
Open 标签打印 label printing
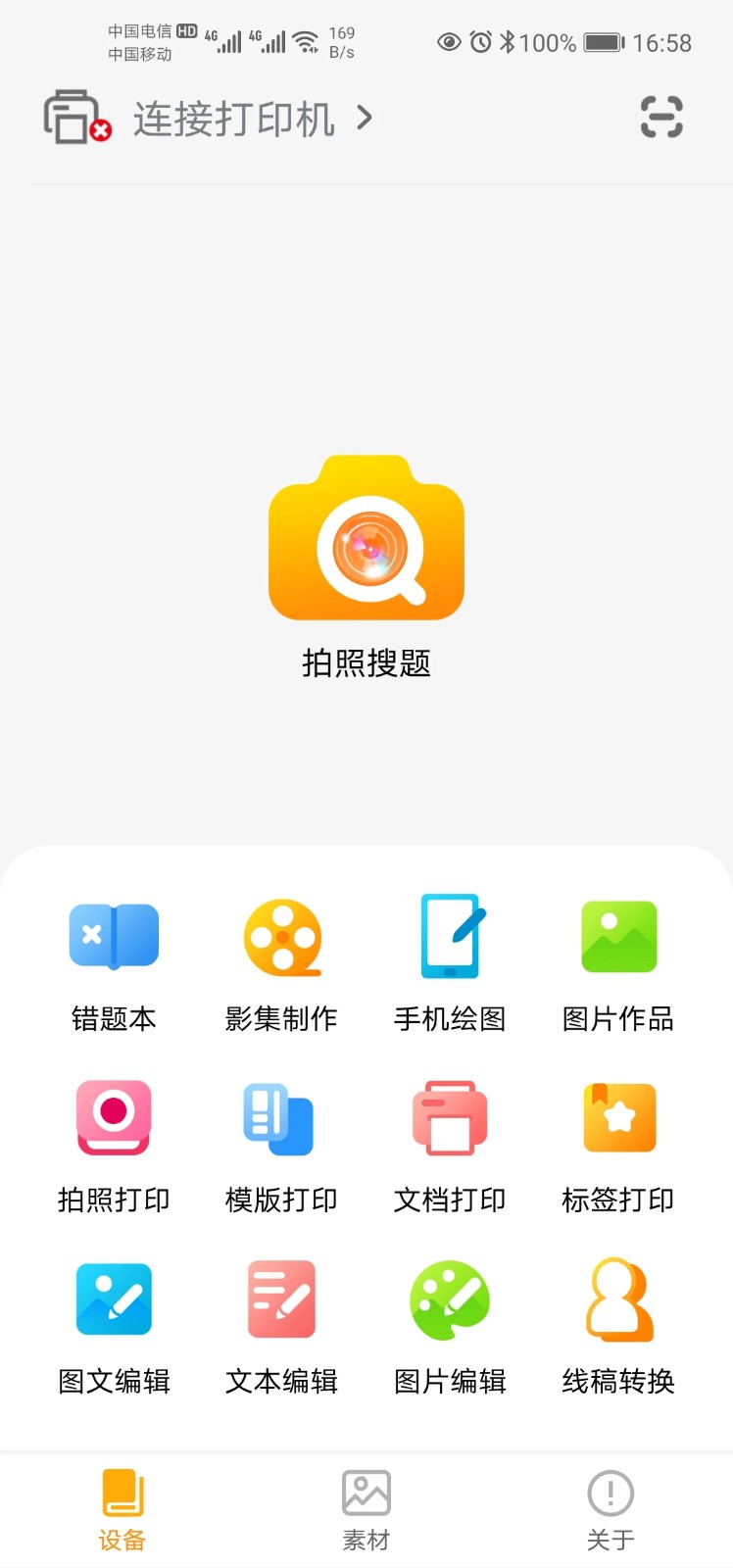point(617,1142)
